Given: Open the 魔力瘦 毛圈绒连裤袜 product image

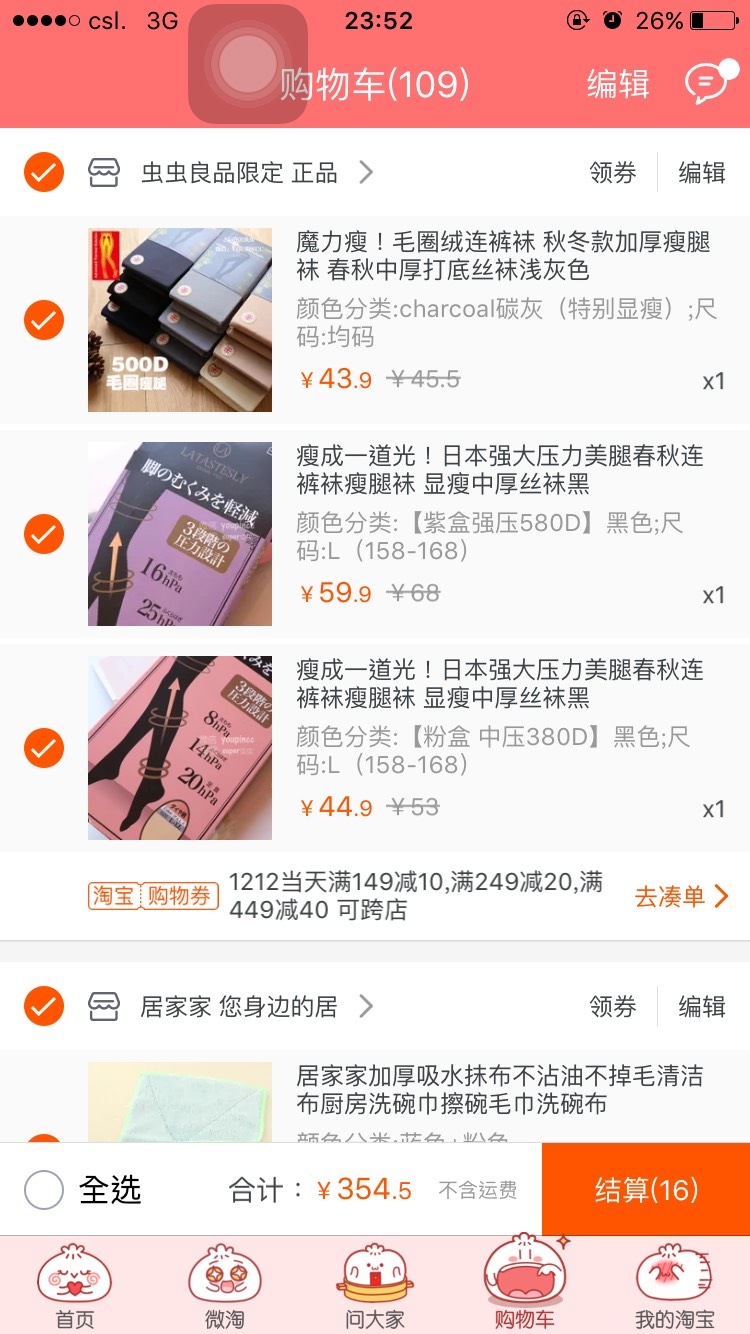Looking at the screenshot, I should click(180, 320).
